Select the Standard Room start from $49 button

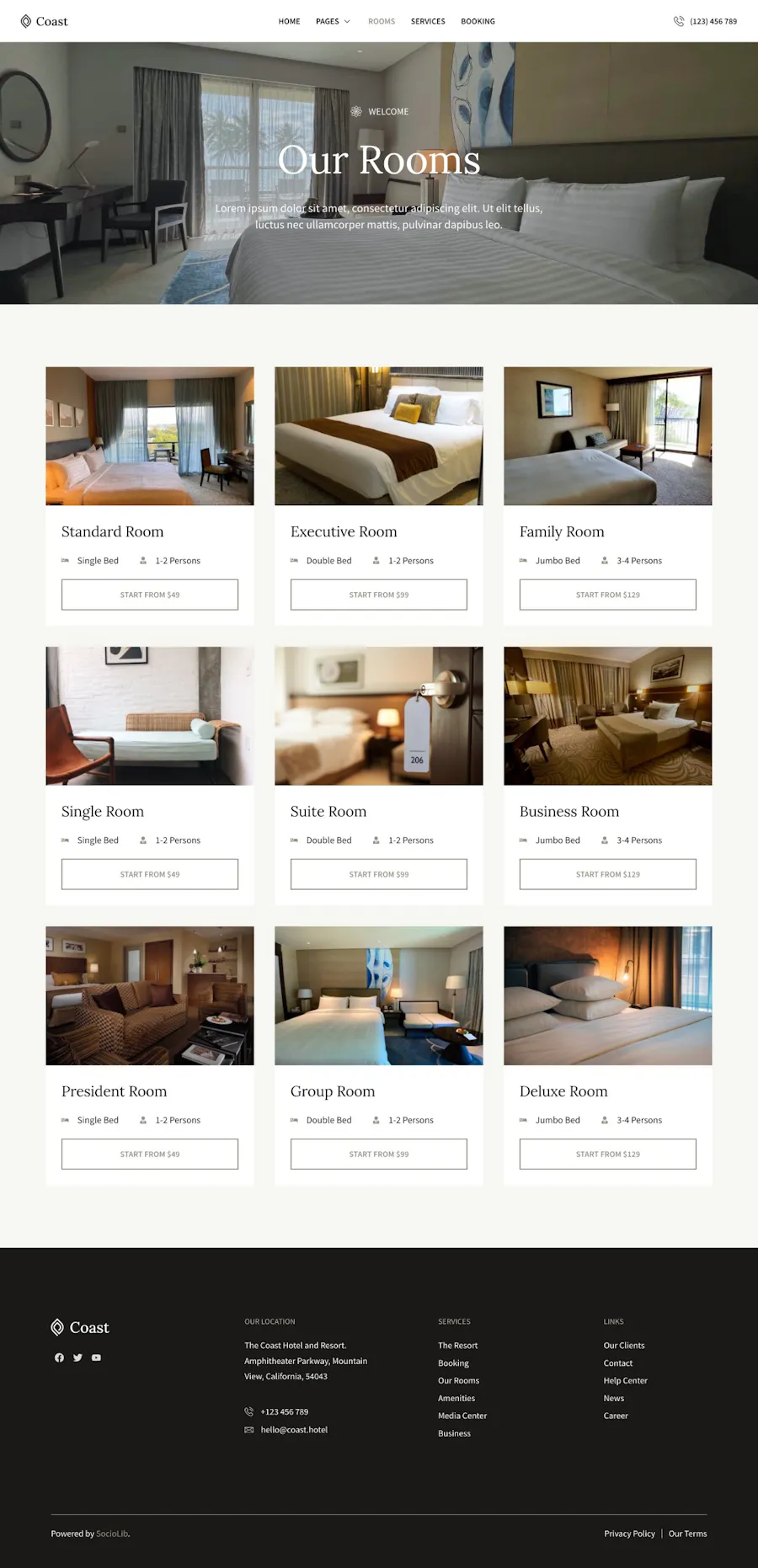click(150, 595)
